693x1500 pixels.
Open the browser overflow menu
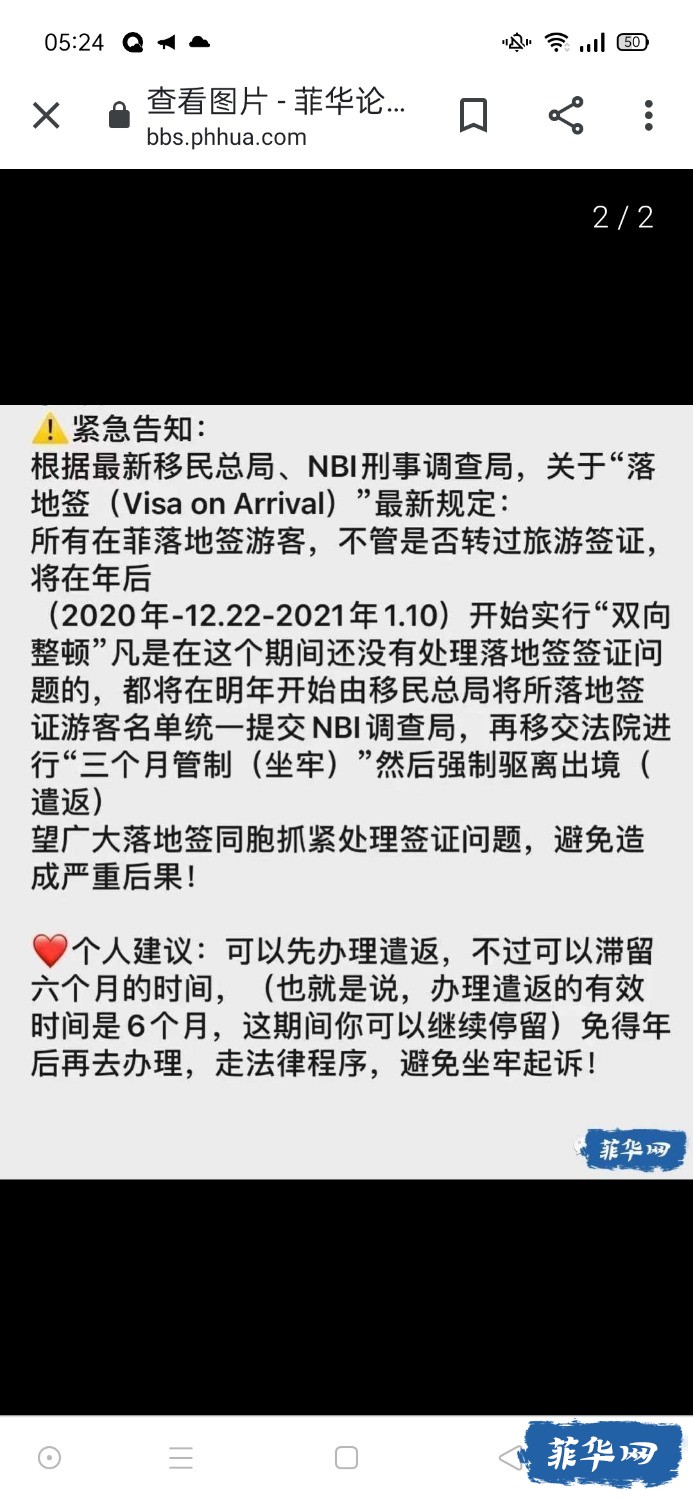(x=648, y=116)
